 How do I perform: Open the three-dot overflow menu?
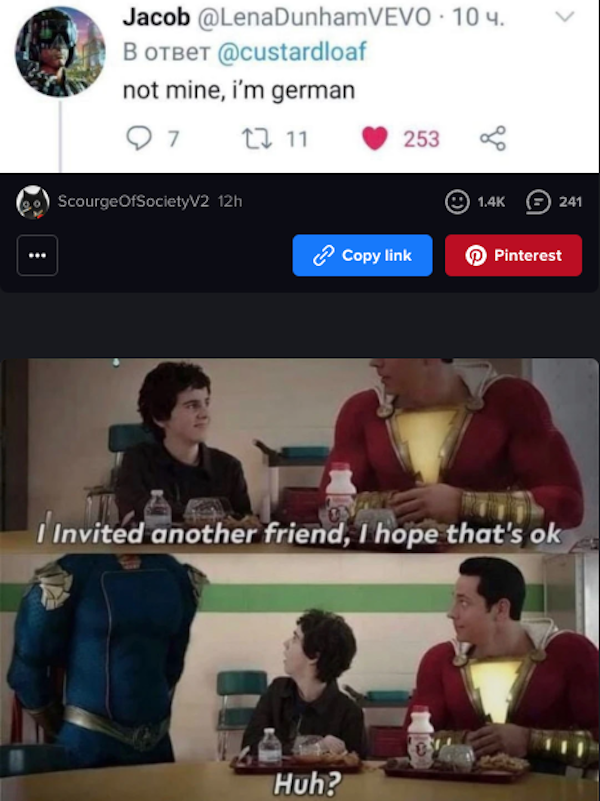point(37,255)
